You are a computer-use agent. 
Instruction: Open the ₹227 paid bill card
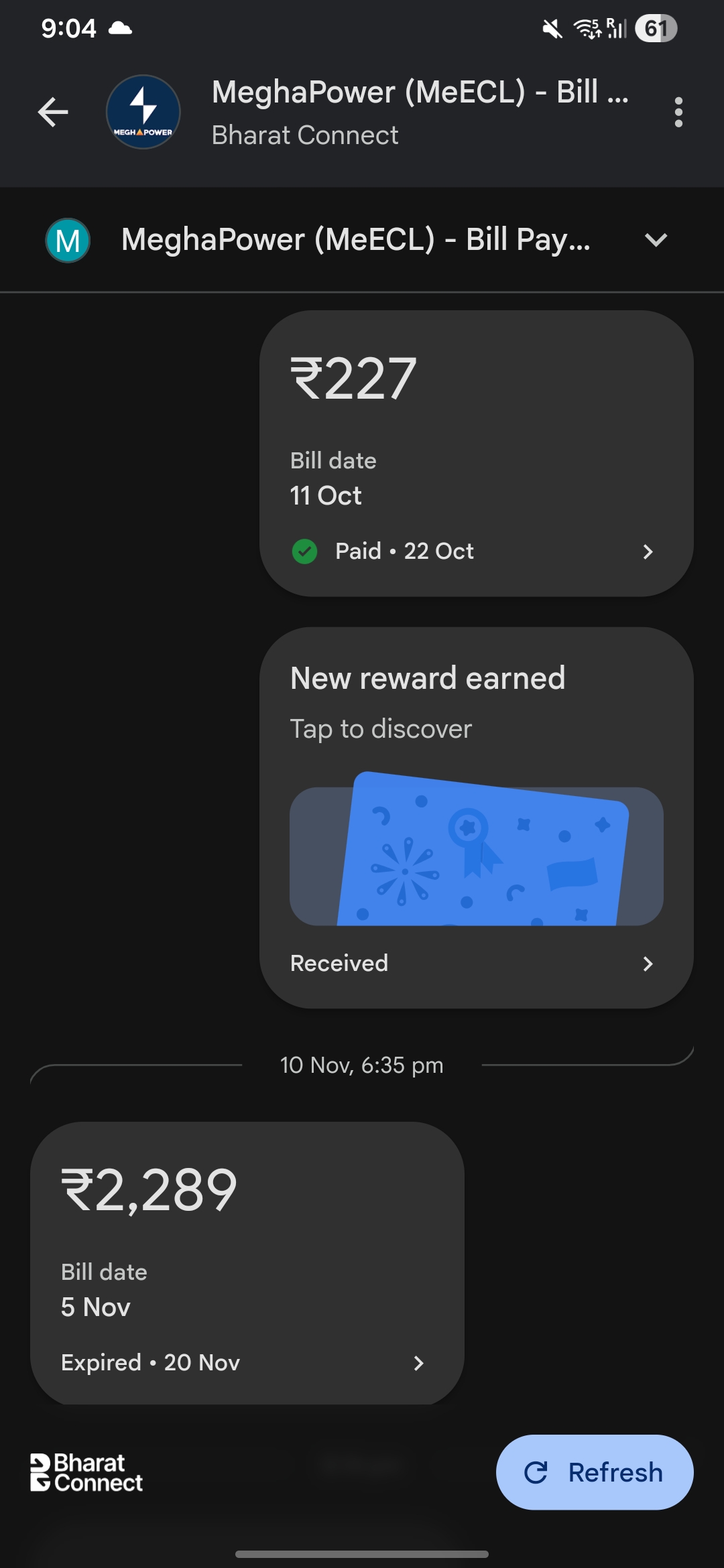[x=476, y=454]
